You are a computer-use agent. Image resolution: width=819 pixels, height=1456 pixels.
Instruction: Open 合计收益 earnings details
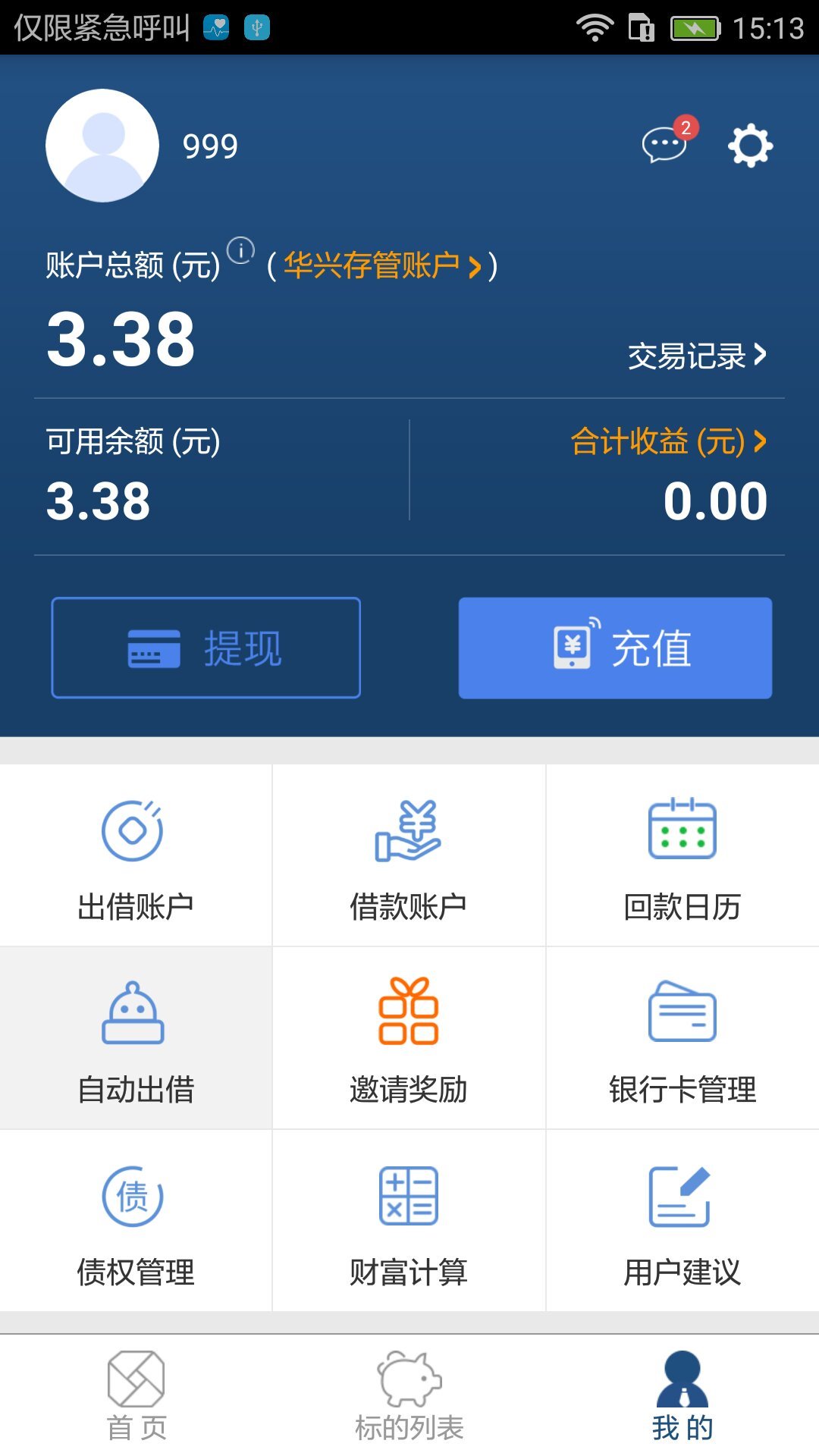[667, 441]
